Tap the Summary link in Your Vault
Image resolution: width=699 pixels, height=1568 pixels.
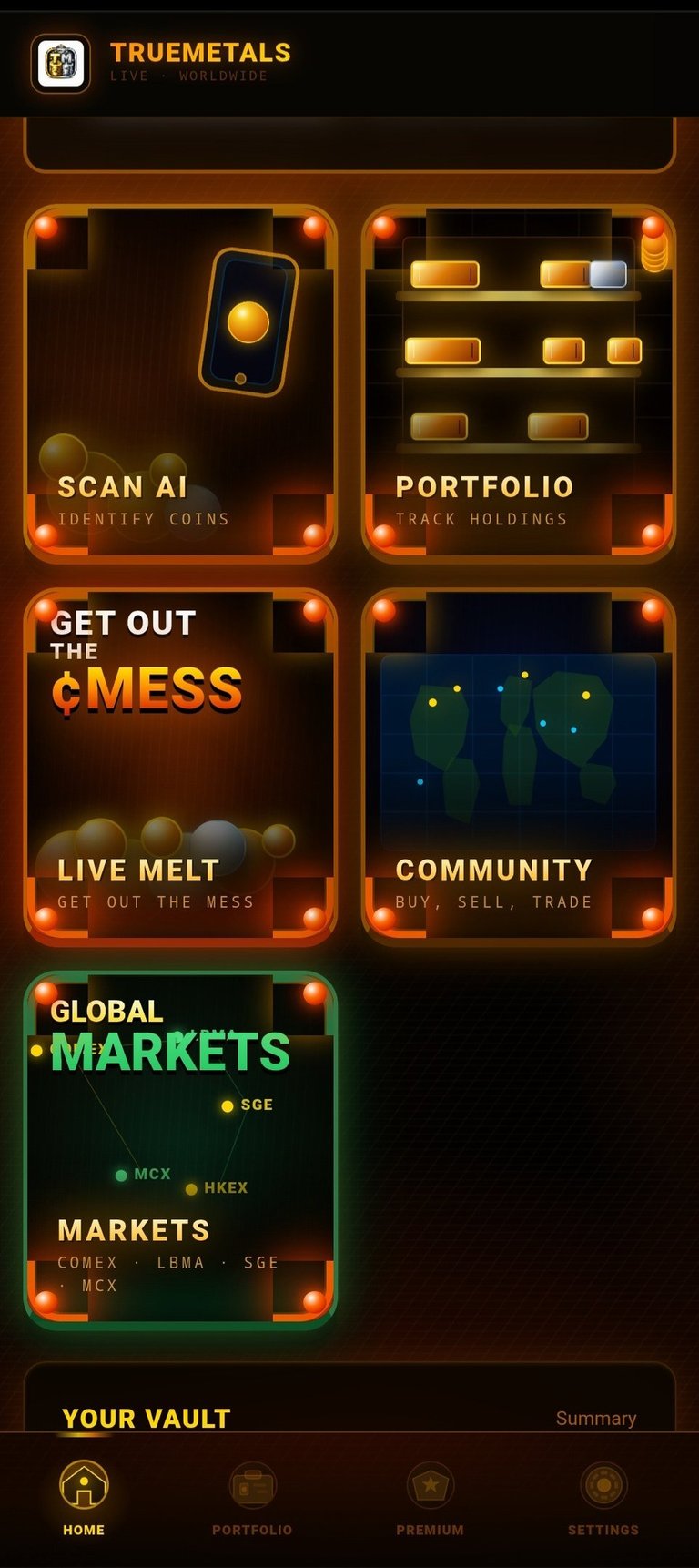click(595, 1418)
